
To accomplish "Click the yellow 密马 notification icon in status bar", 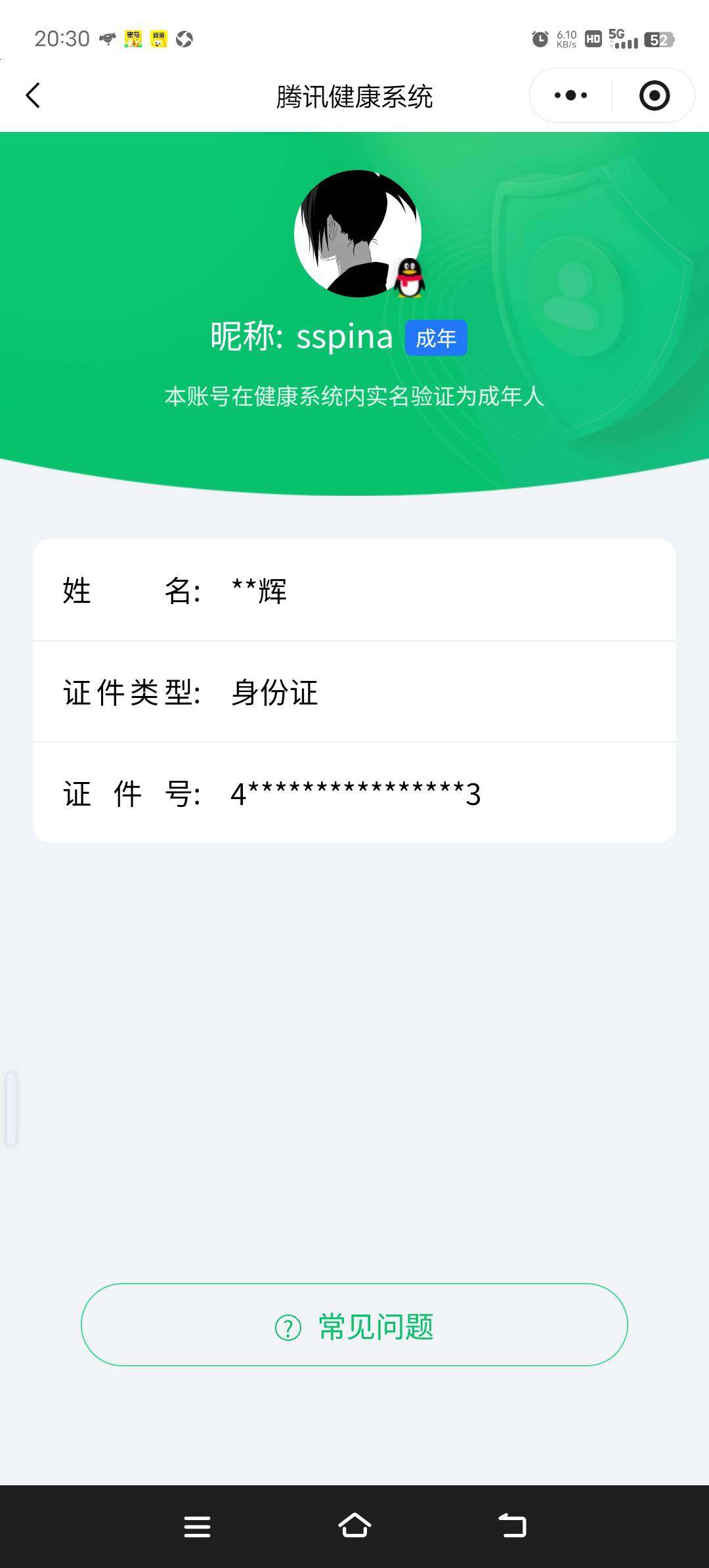I will coord(133,38).
